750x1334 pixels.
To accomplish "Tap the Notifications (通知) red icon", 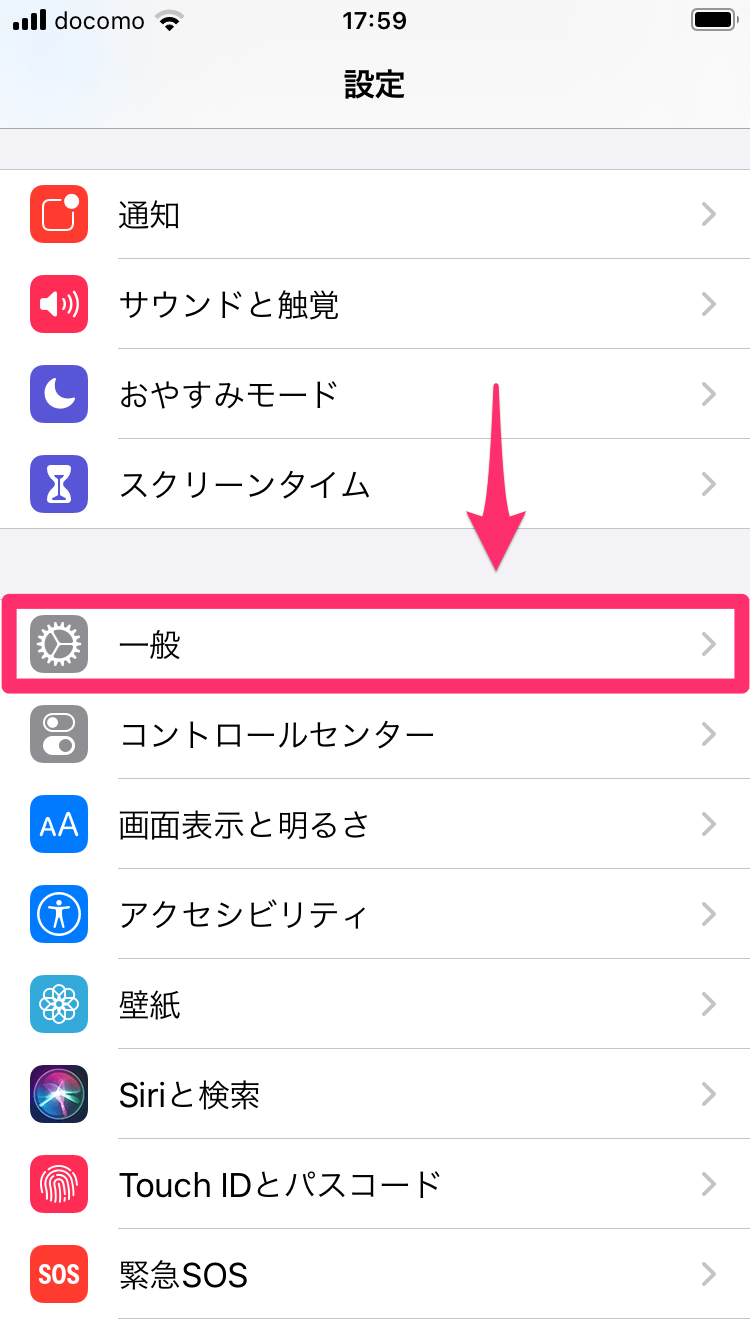I will point(58,214).
